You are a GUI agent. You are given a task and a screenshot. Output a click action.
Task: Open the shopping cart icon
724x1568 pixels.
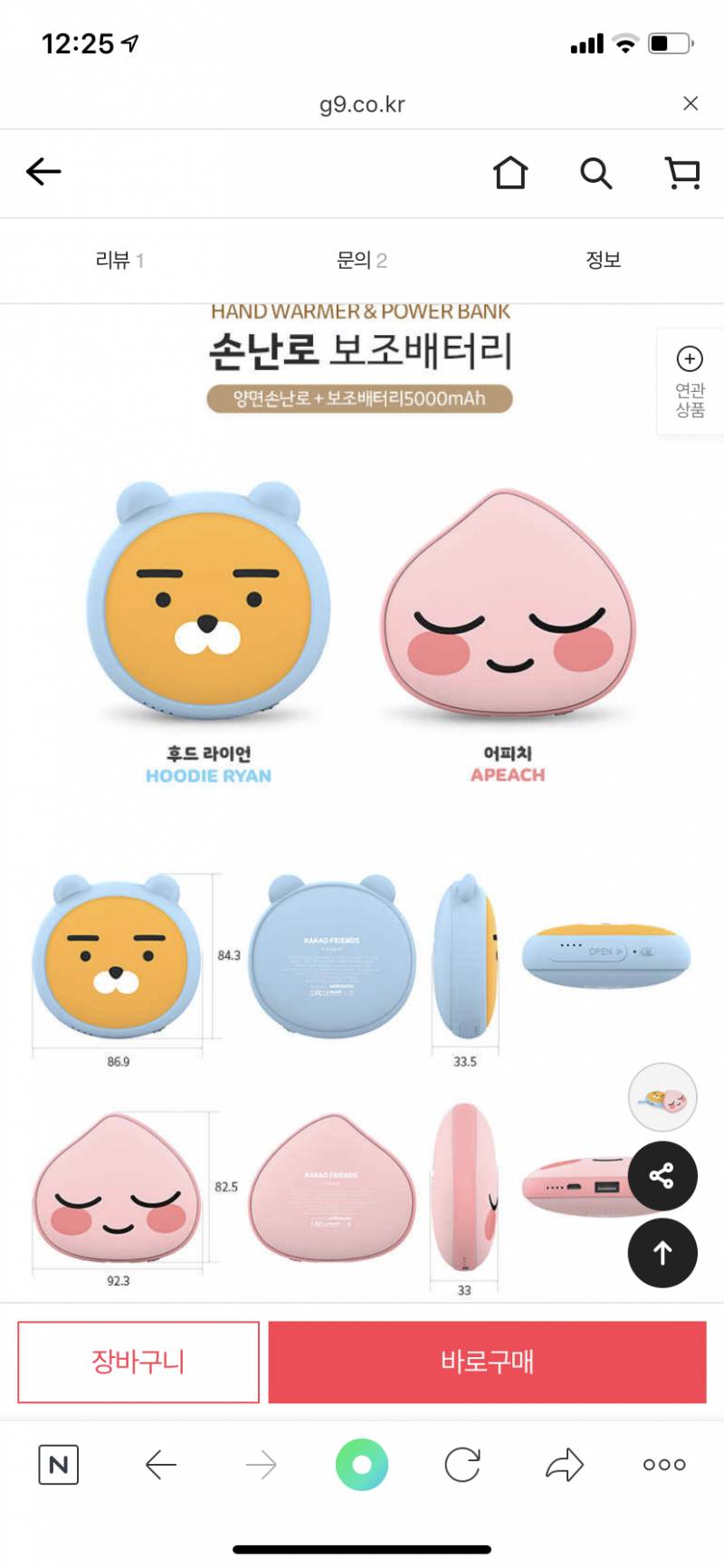(682, 172)
